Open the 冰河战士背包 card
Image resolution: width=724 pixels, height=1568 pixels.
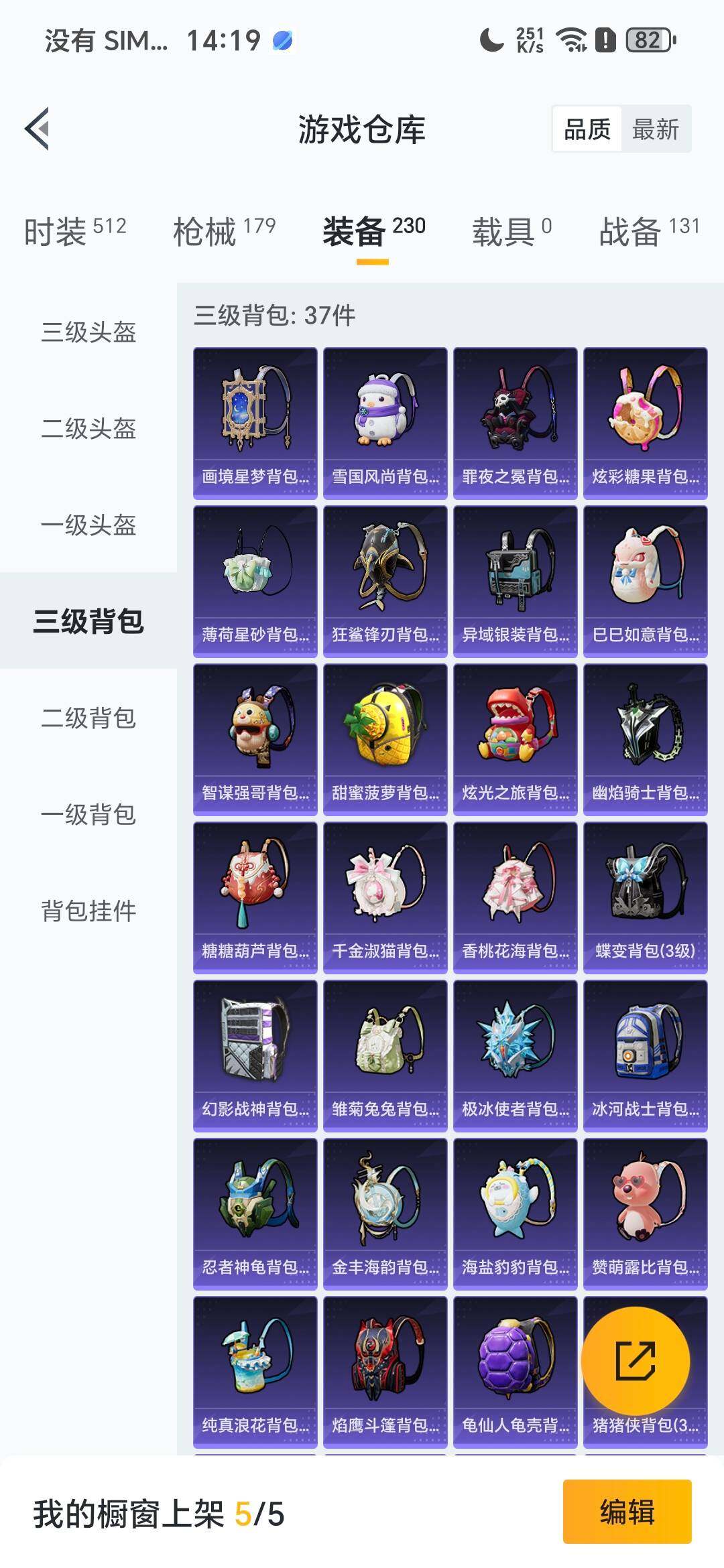pos(646,1062)
